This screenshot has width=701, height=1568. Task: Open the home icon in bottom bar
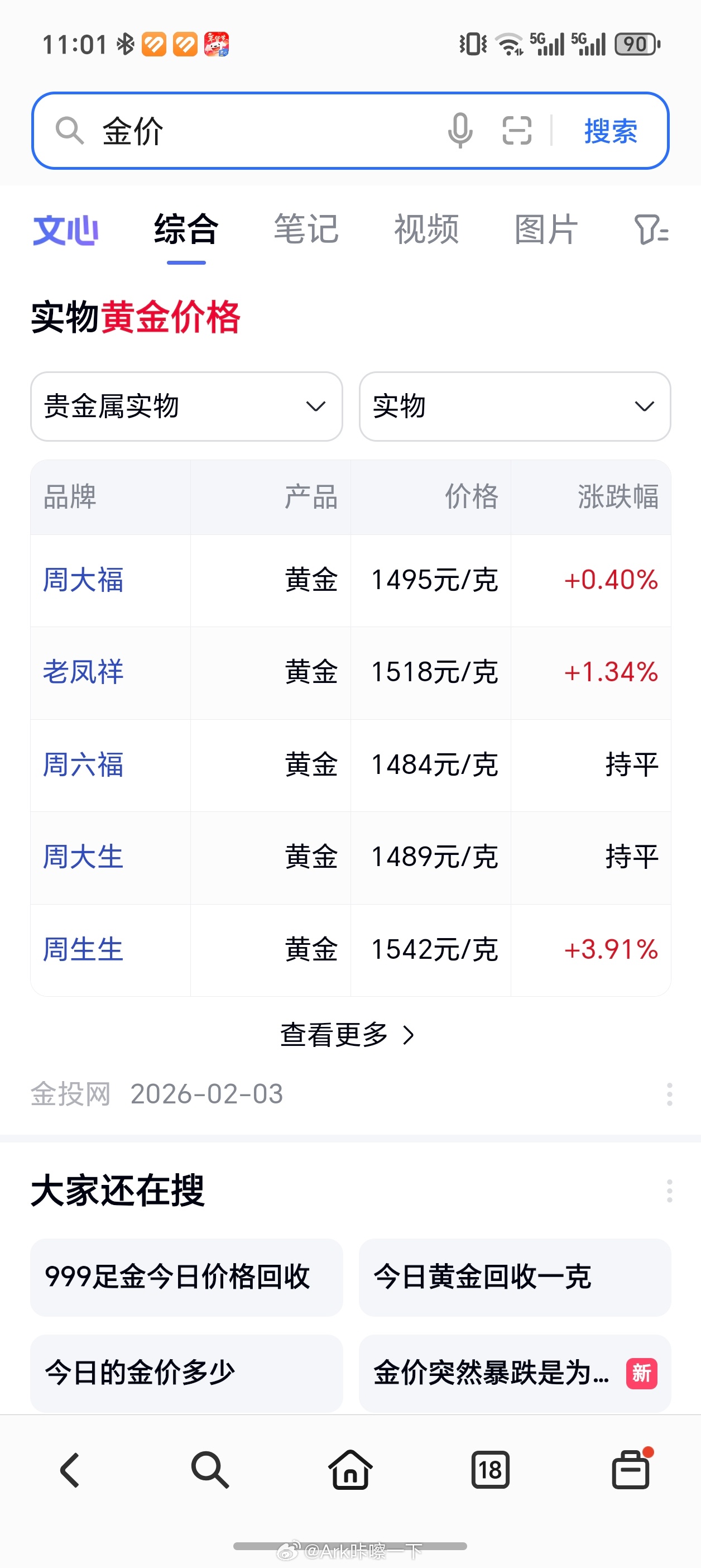coord(350,1472)
